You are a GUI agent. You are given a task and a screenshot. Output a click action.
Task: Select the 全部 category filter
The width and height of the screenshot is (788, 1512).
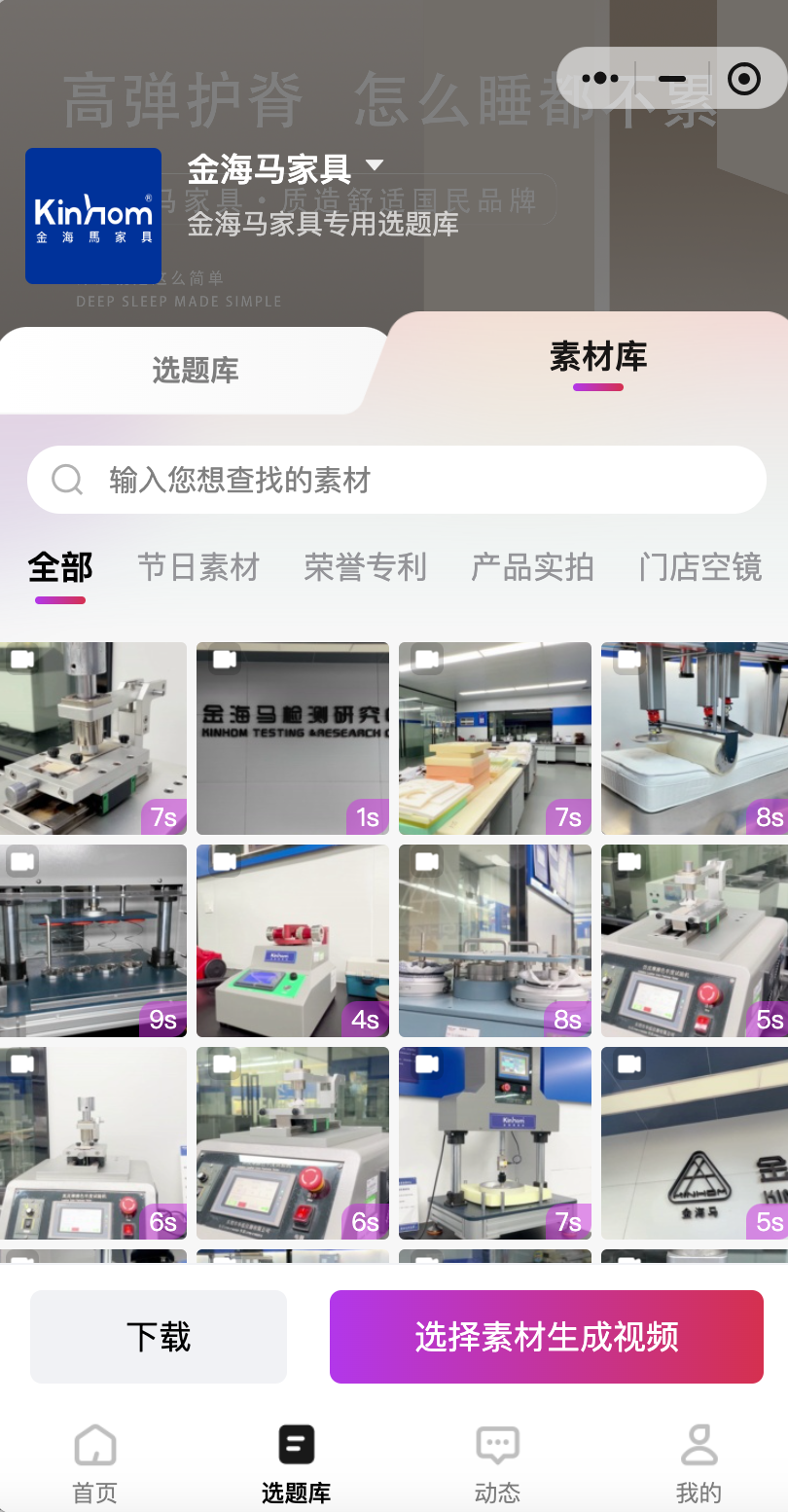[60, 567]
